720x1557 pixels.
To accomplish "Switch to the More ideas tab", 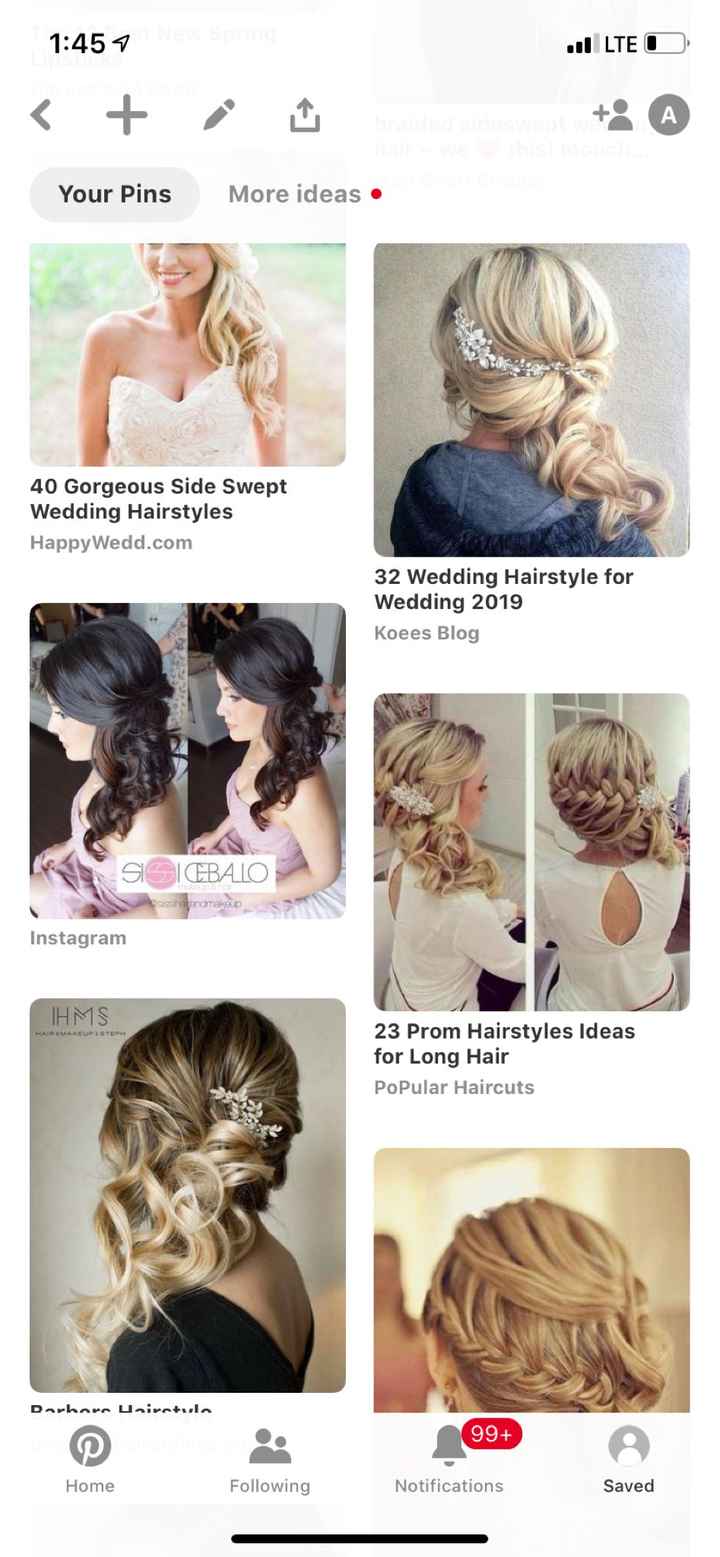I will click(294, 193).
